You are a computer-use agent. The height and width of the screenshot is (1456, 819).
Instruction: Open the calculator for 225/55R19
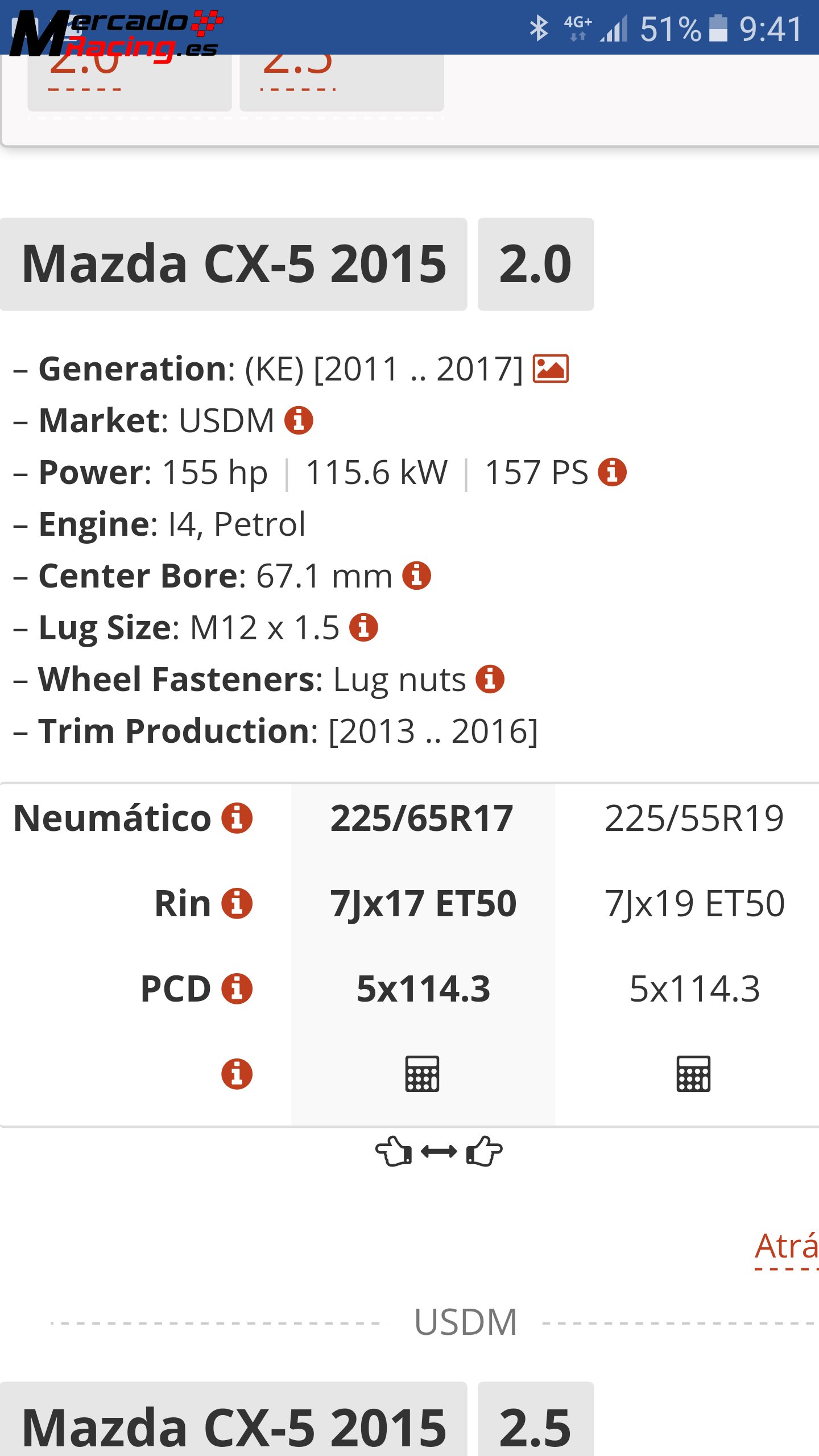point(693,1074)
